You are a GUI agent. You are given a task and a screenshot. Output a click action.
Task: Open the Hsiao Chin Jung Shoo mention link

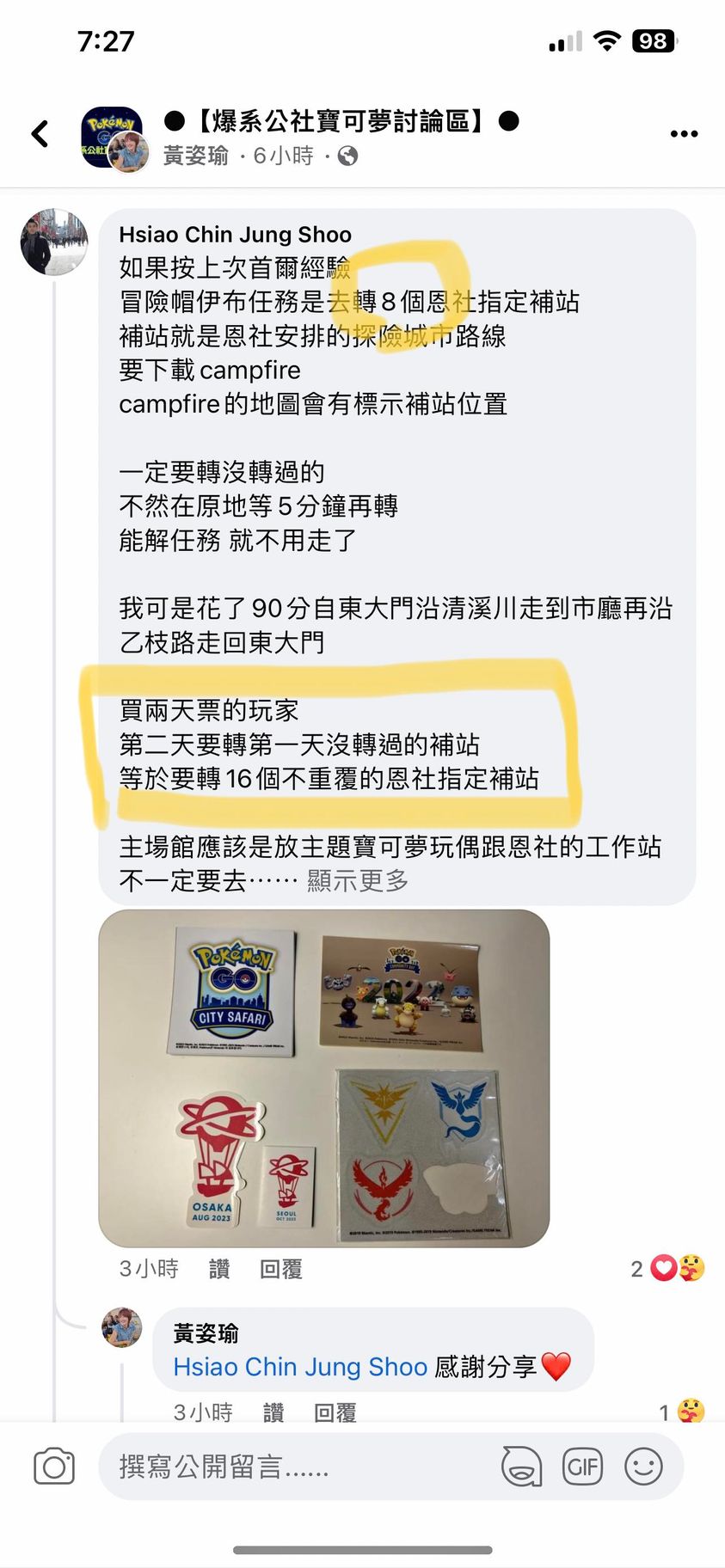[x=300, y=1367]
